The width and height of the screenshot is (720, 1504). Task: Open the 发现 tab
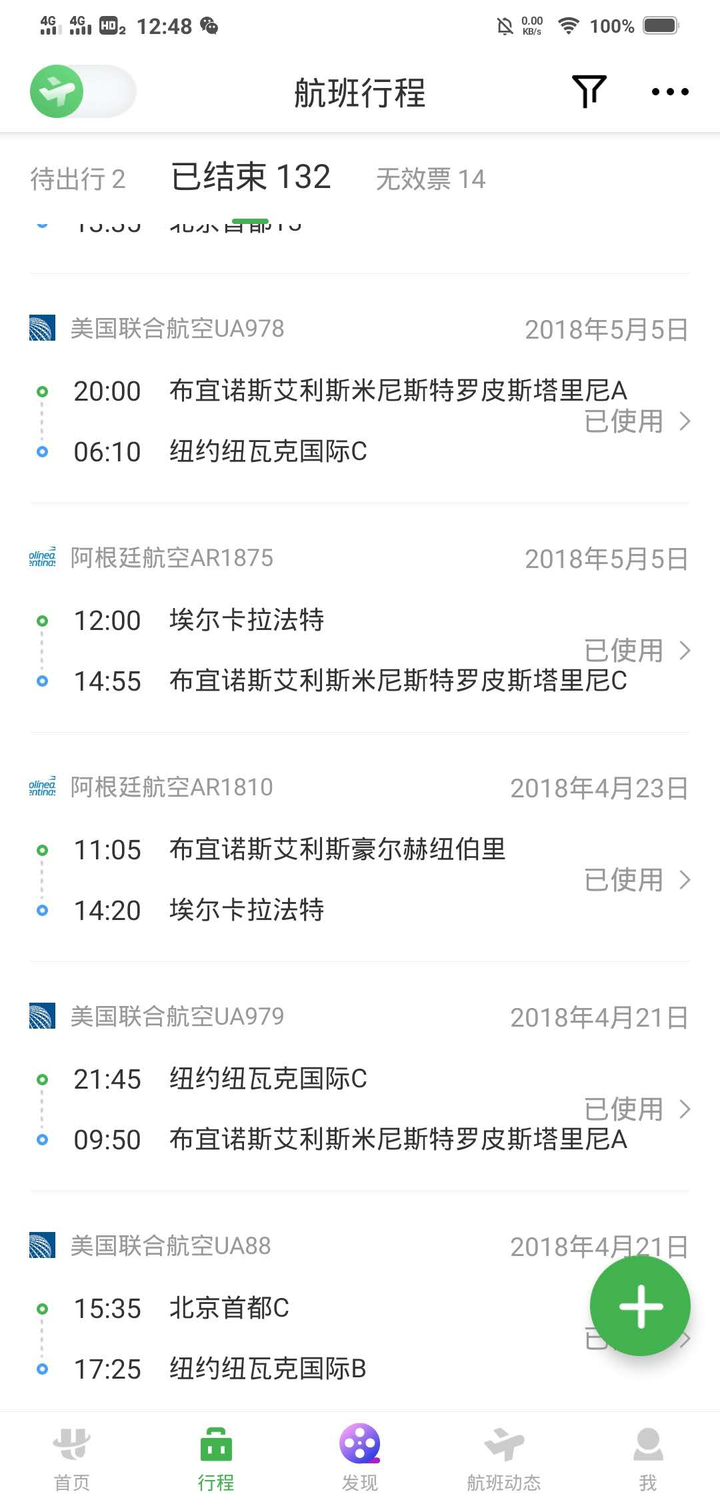pyautogui.click(x=360, y=1459)
